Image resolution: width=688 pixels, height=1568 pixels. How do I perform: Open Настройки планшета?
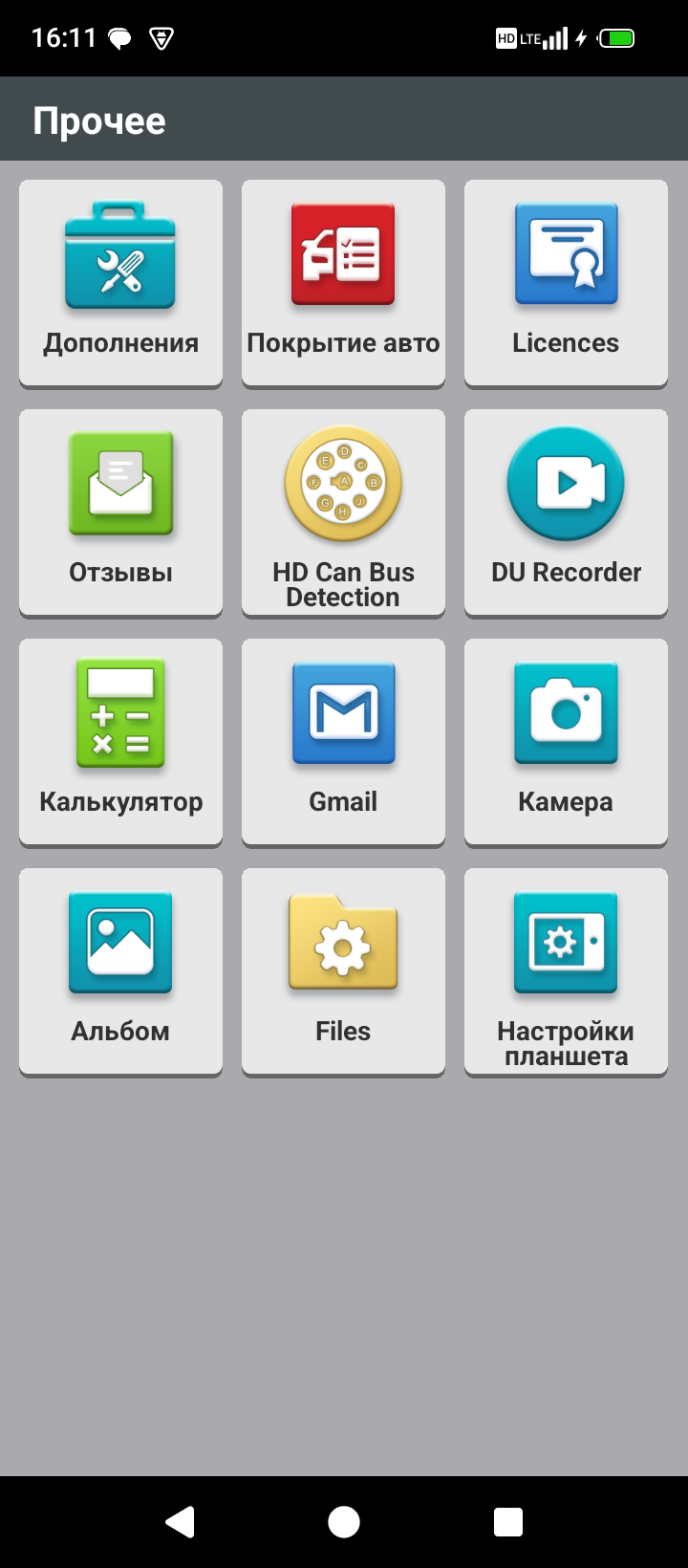click(566, 970)
